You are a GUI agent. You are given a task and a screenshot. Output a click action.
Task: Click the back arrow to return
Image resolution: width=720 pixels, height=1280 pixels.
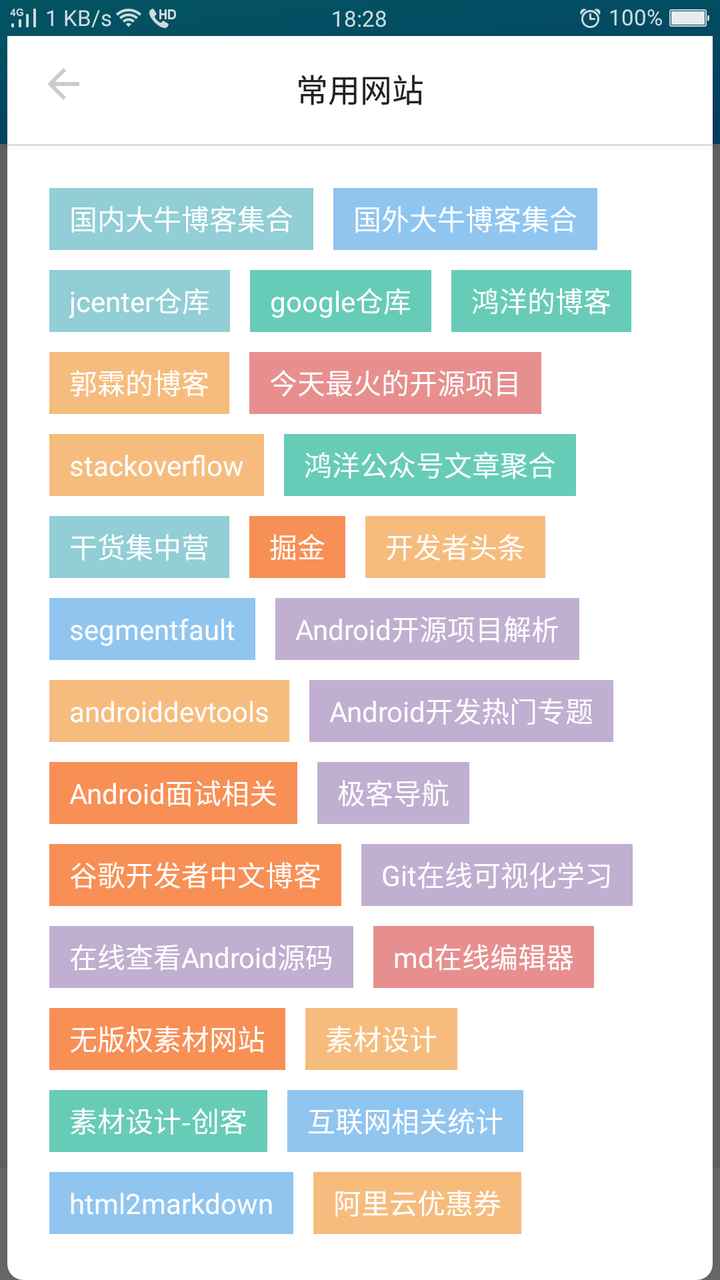coord(62,84)
